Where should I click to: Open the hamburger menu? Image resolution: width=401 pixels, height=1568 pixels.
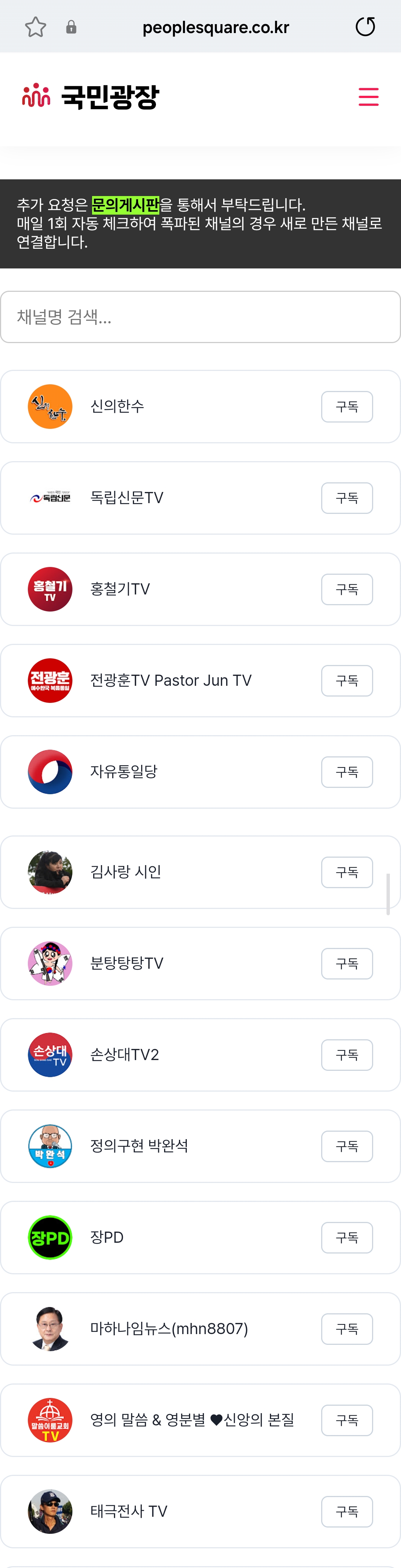368,97
